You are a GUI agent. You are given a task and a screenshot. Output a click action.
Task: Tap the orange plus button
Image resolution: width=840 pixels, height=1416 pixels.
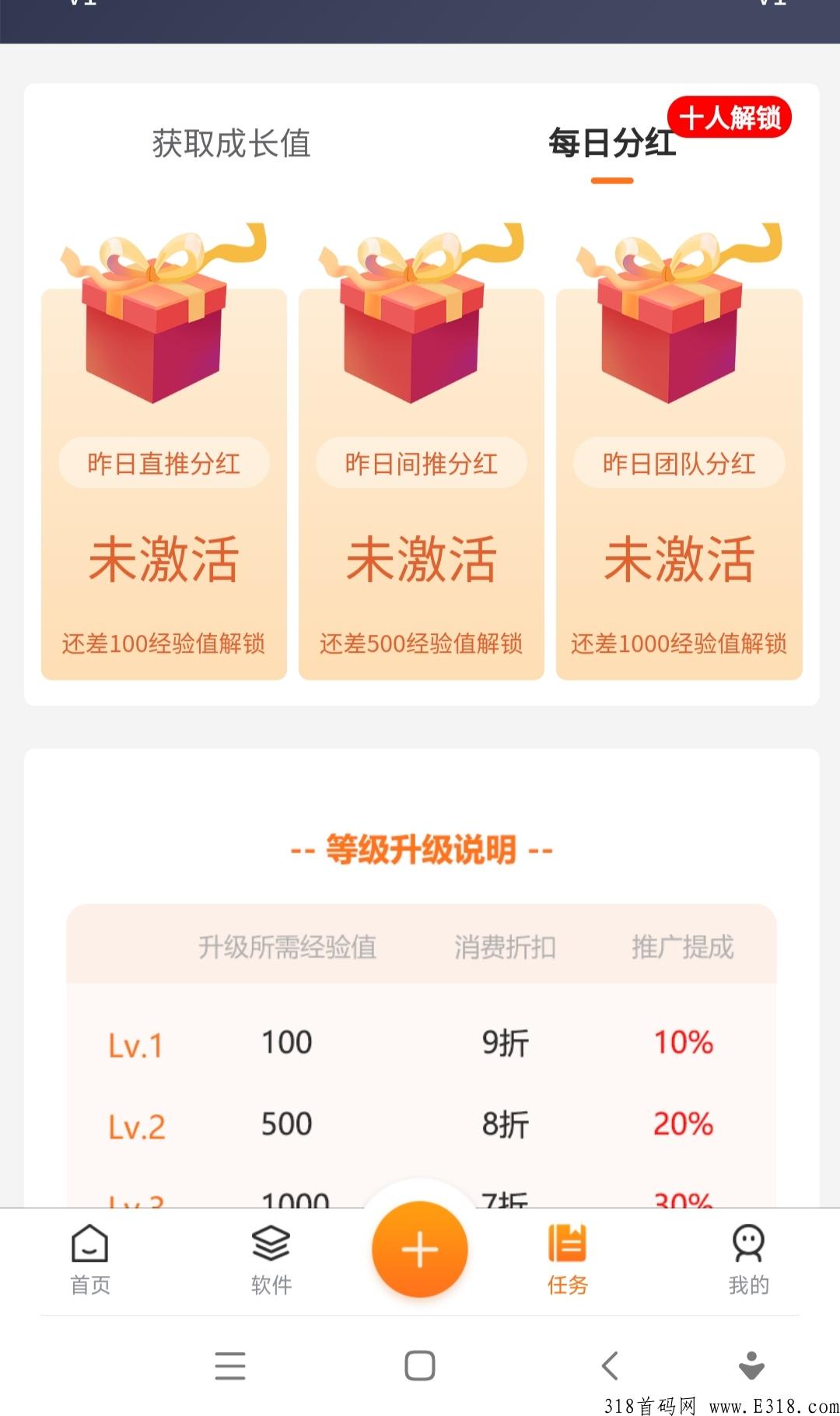point(420,1251)
